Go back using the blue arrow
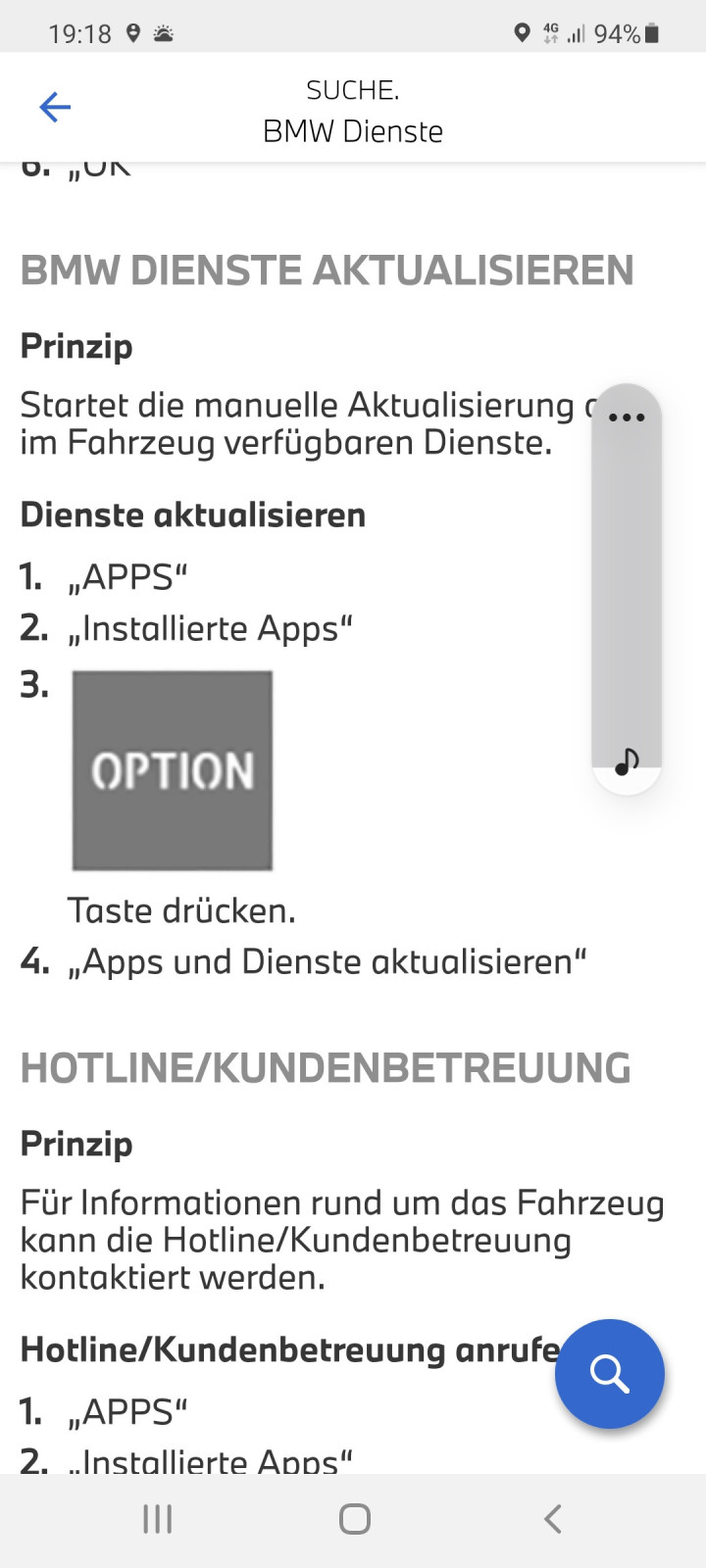706x1568 pixels. pos(55,107)
